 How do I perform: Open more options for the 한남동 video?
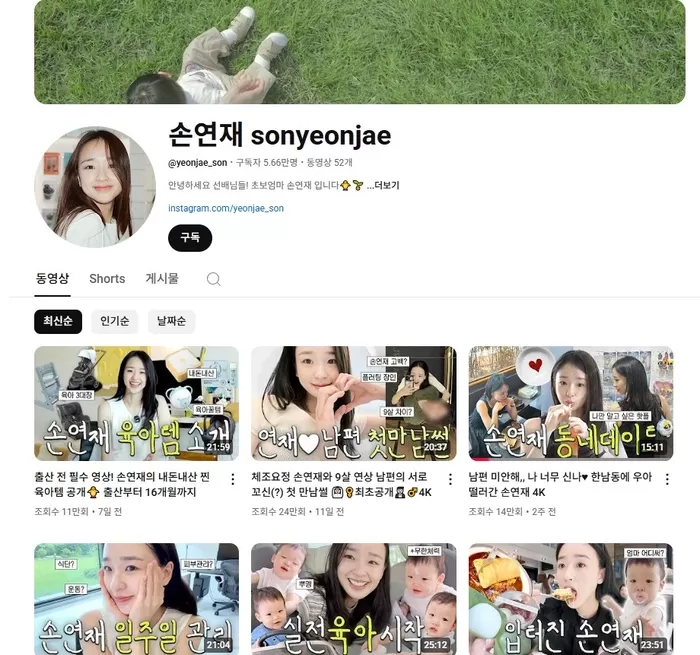(x=667, y=479)
